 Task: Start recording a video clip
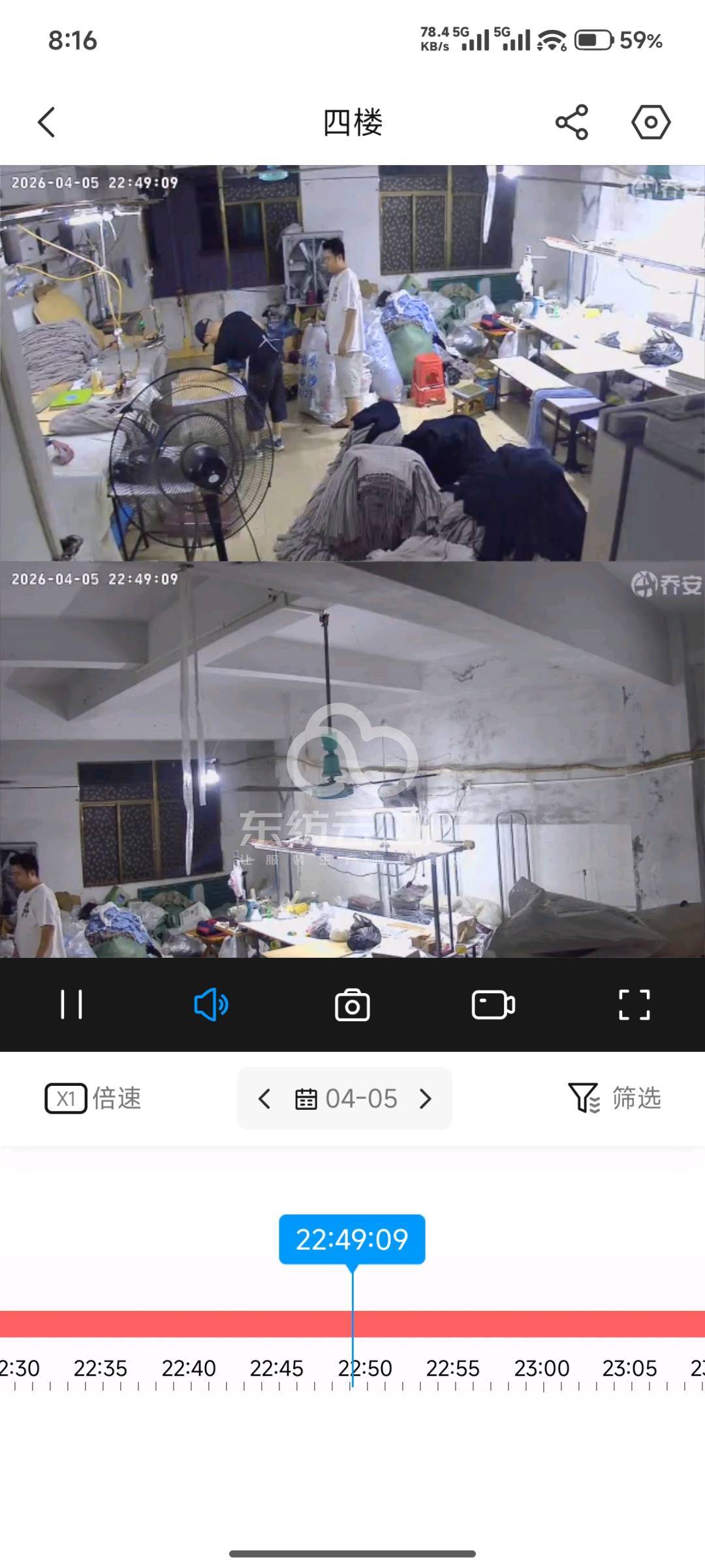click(493, 1004)
